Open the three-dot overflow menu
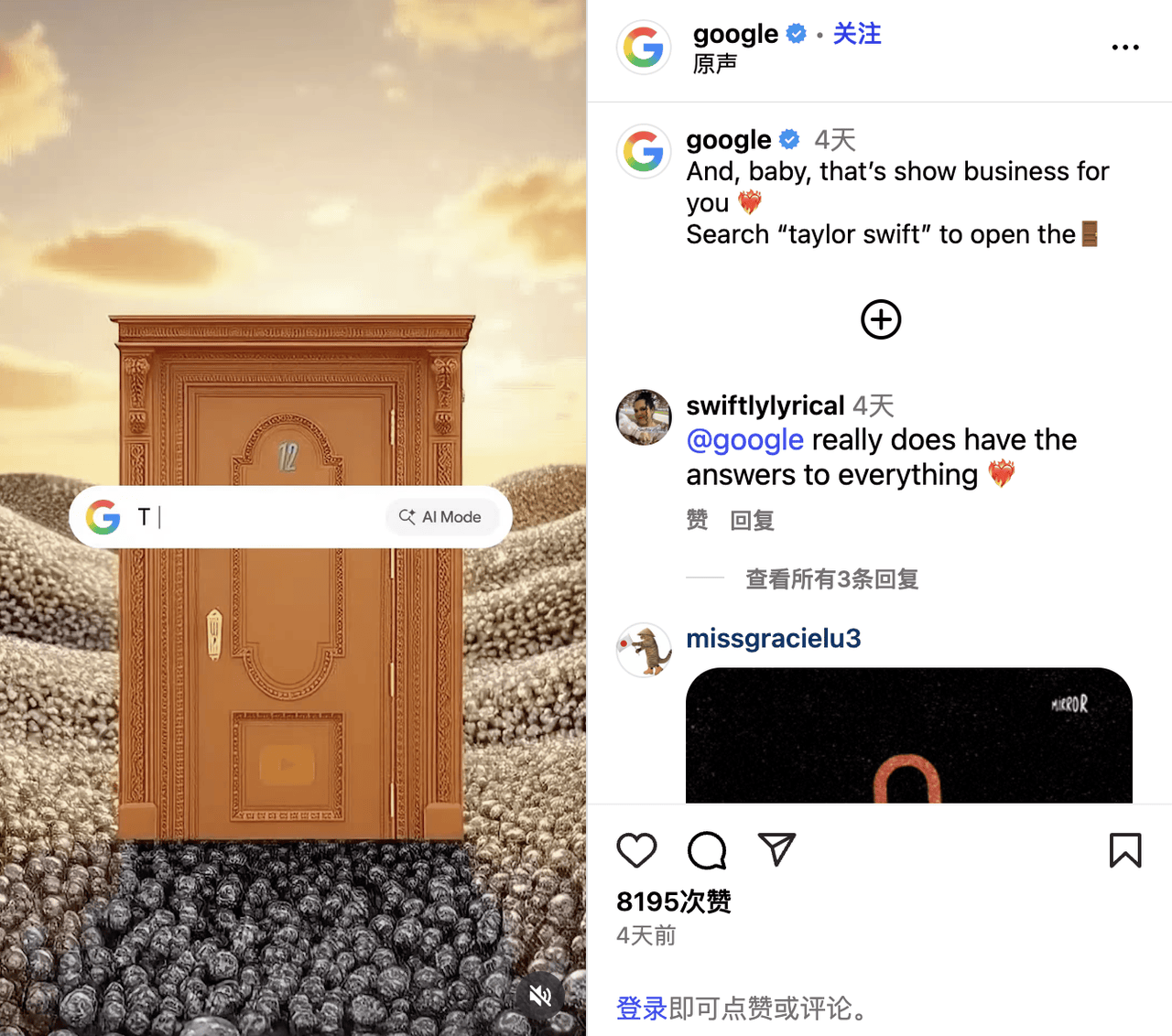This screenshot has height=1036, width=1172. pyautogui.click(x=1124, y=47)
